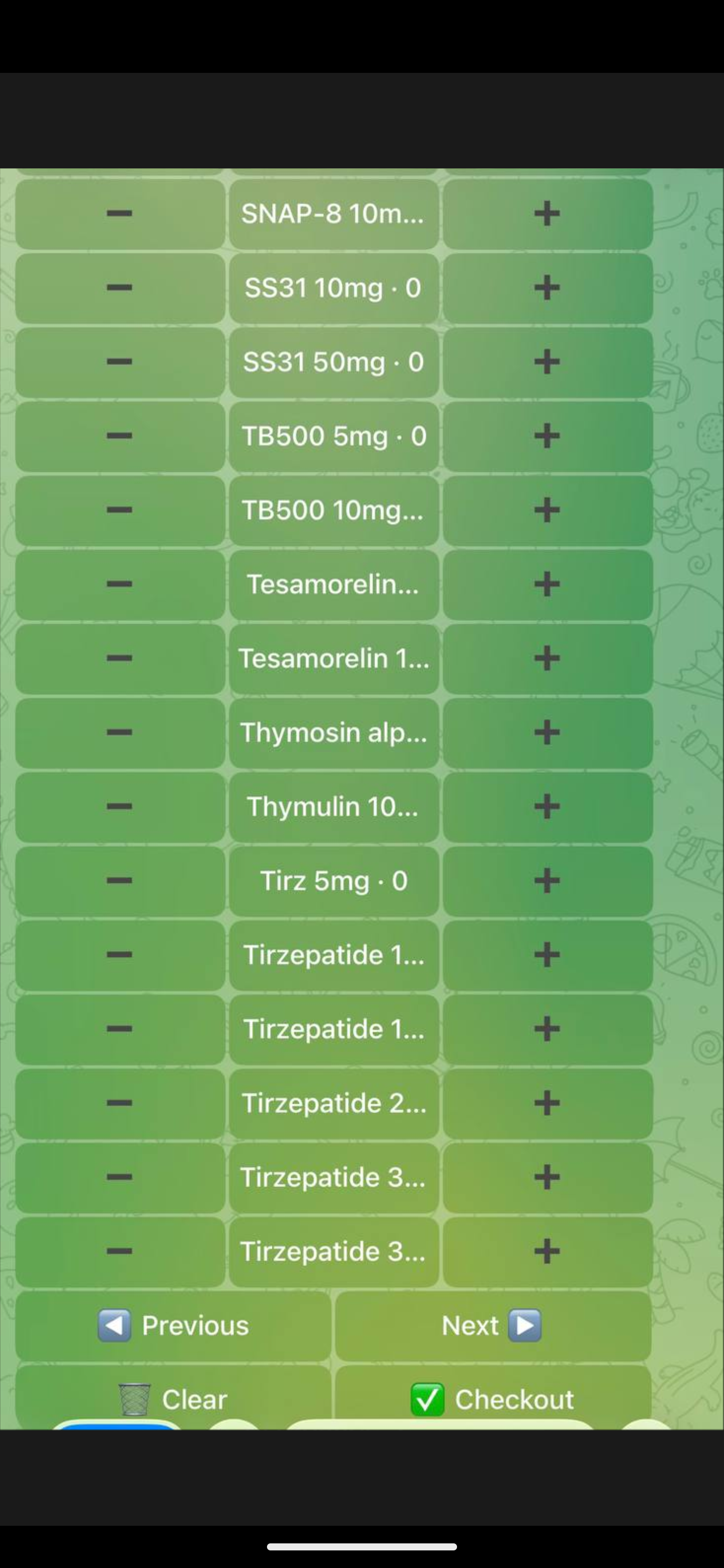Select the Tirz 5mg item button
The height and width of the screenshot is (1568, 724).
tap(334, 881)
